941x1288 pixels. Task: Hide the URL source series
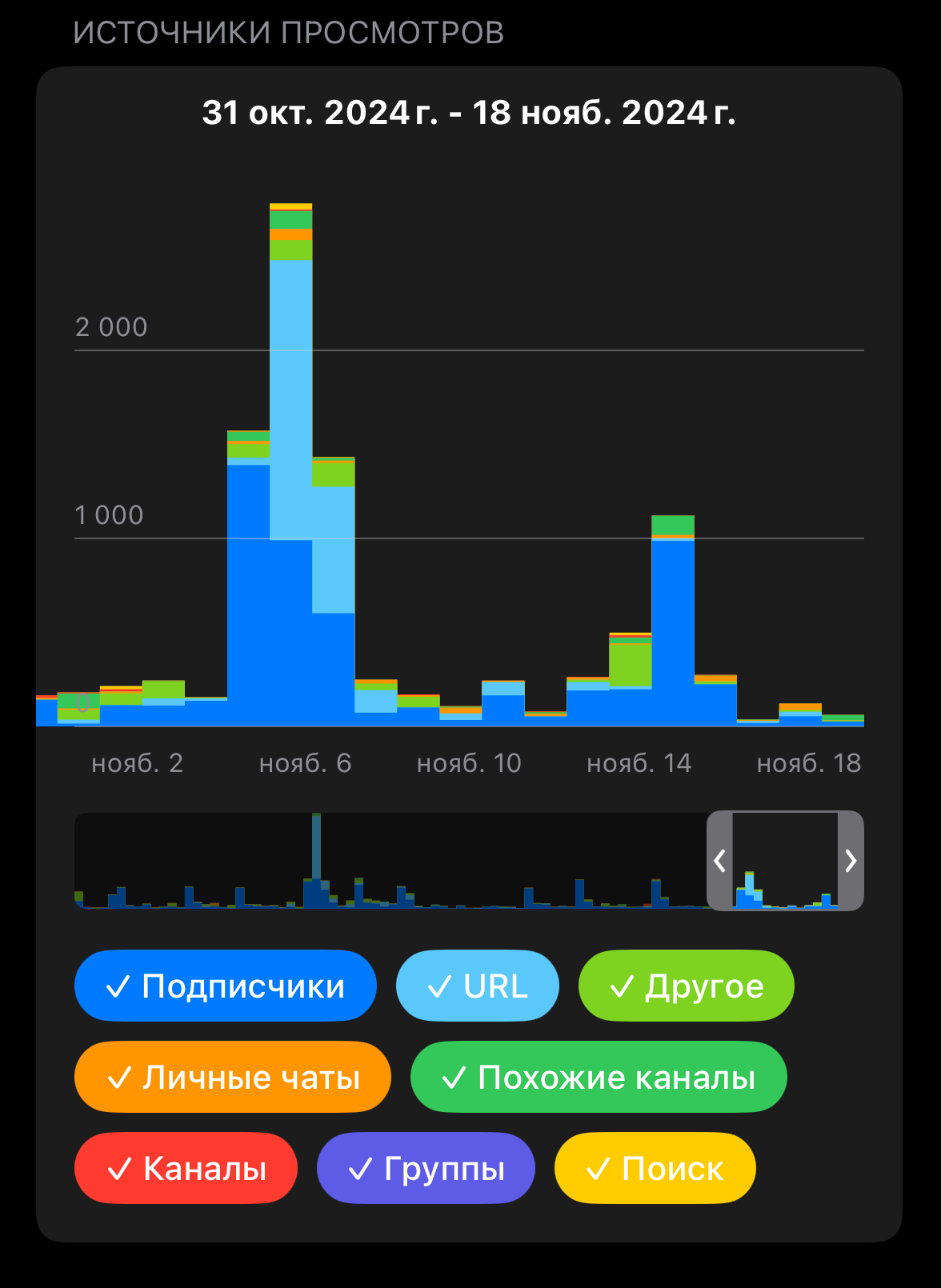[x=477, y=986]
